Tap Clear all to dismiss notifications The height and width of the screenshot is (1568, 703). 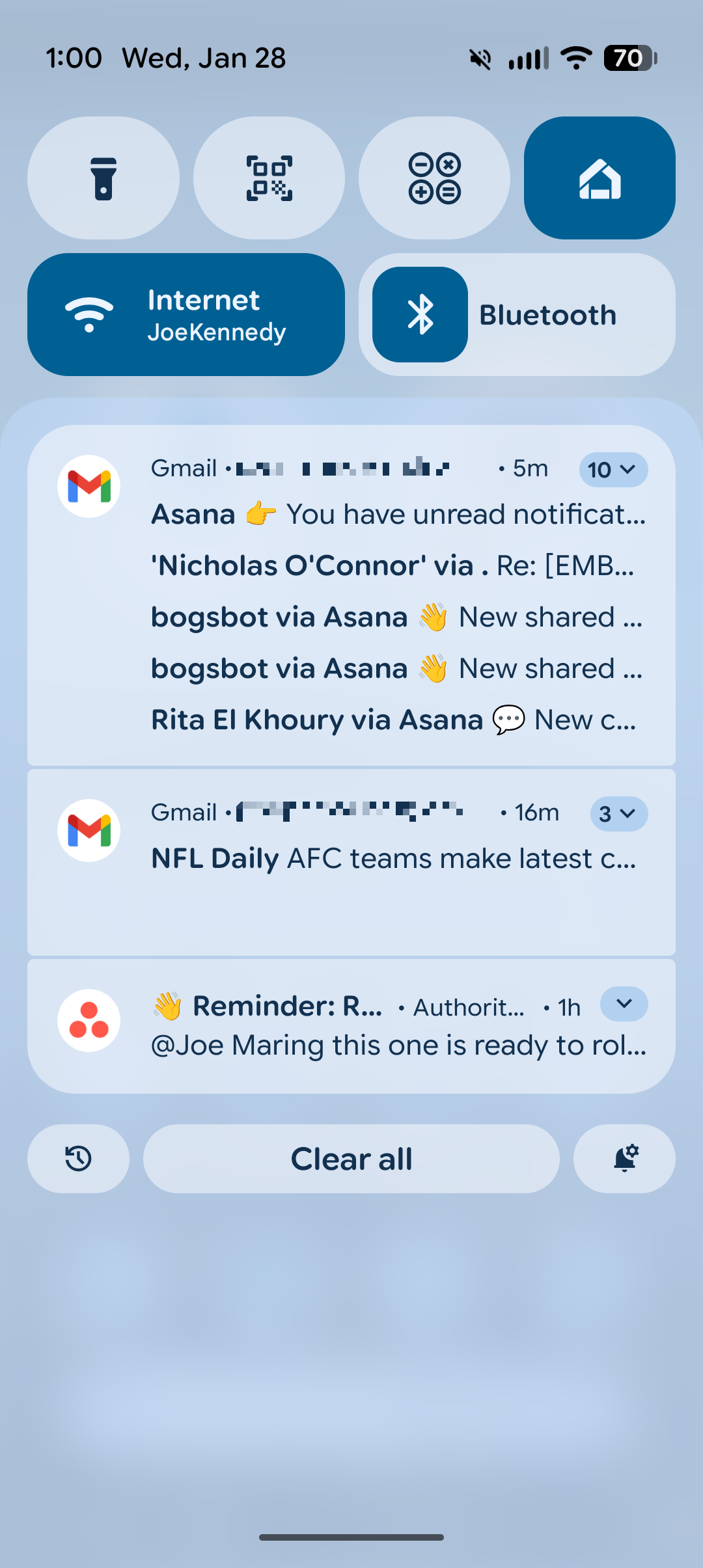click(351, 1158)
